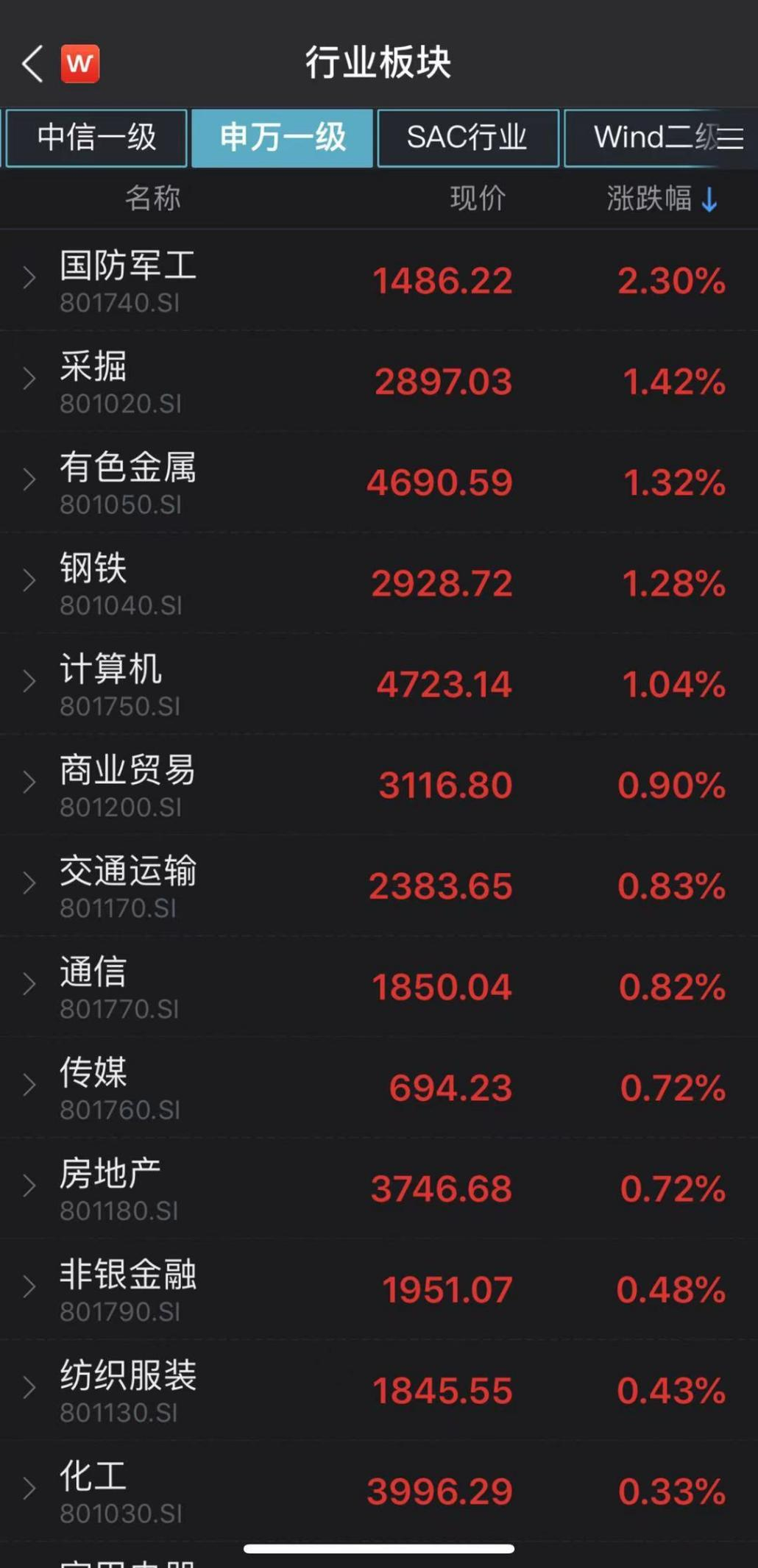Open the 通信 sector row

[379, 986]
